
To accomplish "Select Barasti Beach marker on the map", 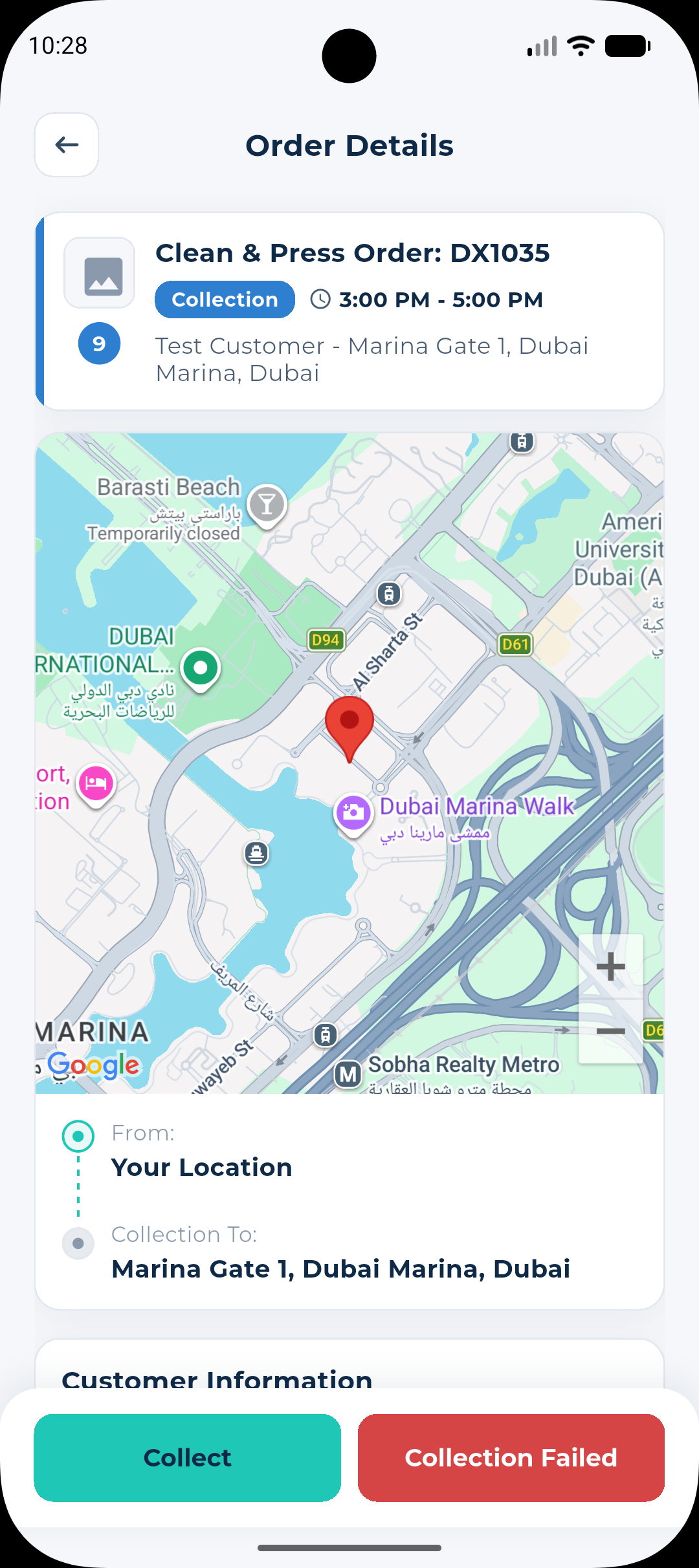I will click(267, 505).
